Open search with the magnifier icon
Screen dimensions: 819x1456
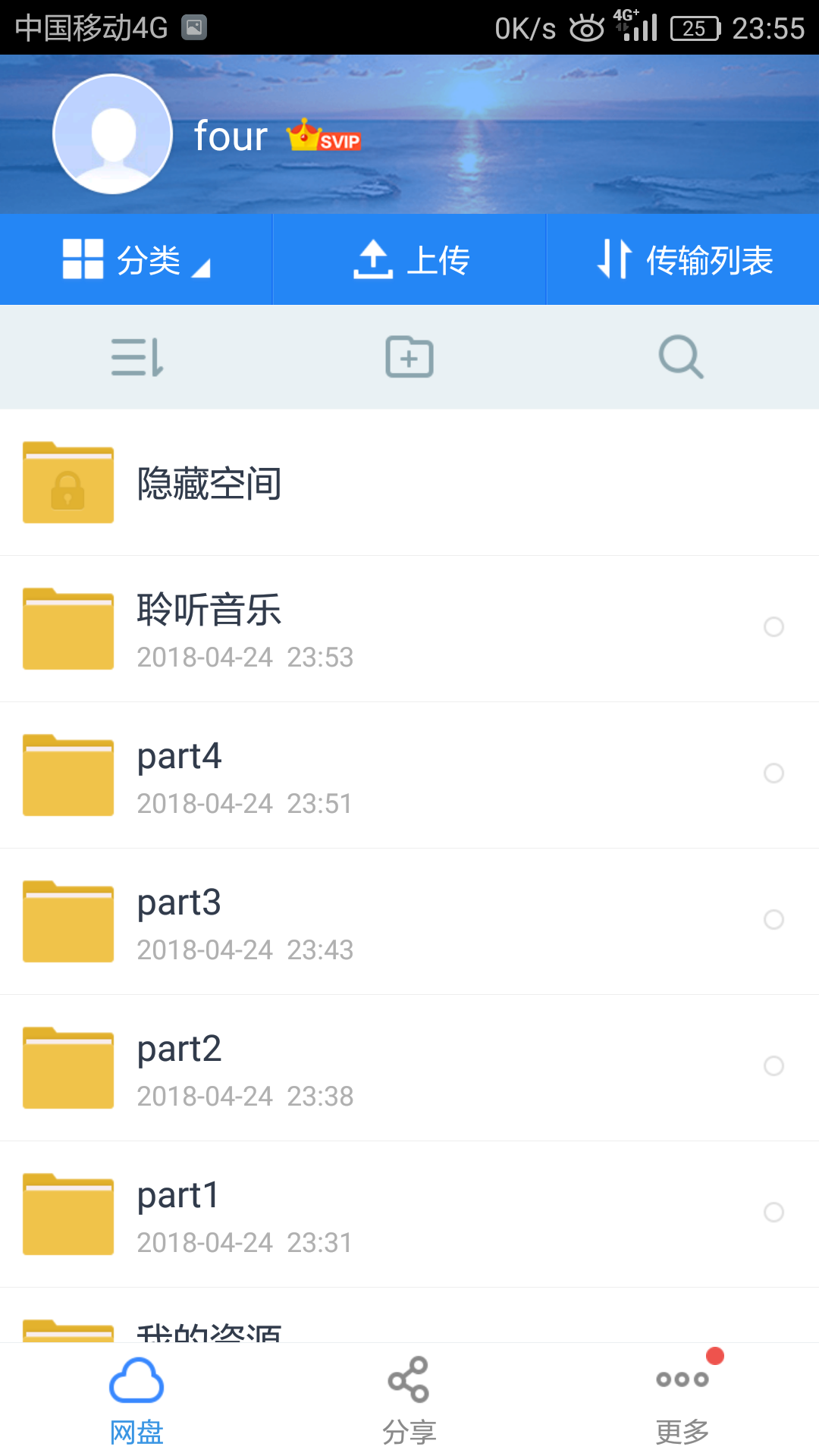681,356
